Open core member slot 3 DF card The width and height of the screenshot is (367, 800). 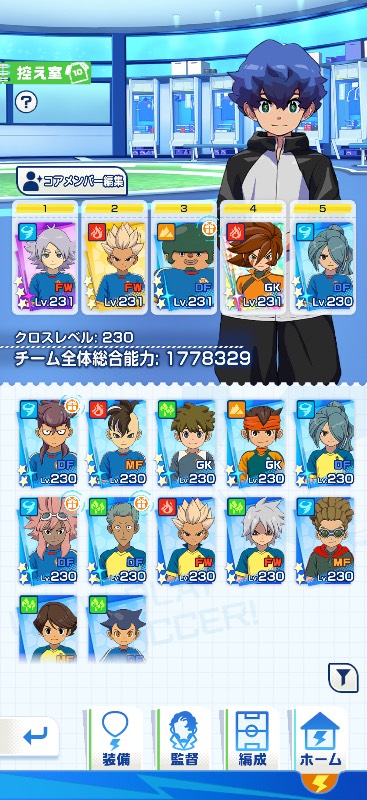pos(184,257)
